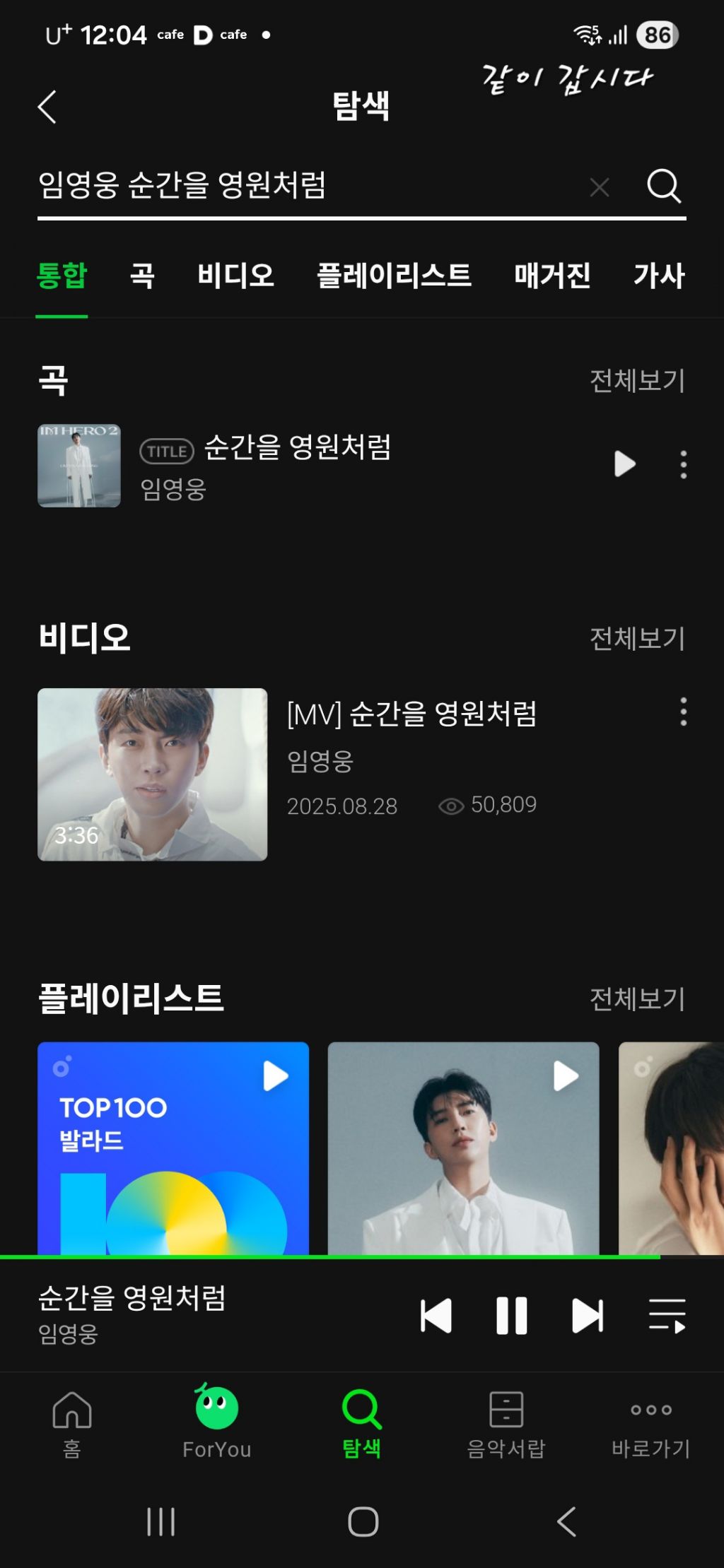This screenshot has width=724, height=1568.
Task: Clear the search query text
Action: [x=600, y=187]
